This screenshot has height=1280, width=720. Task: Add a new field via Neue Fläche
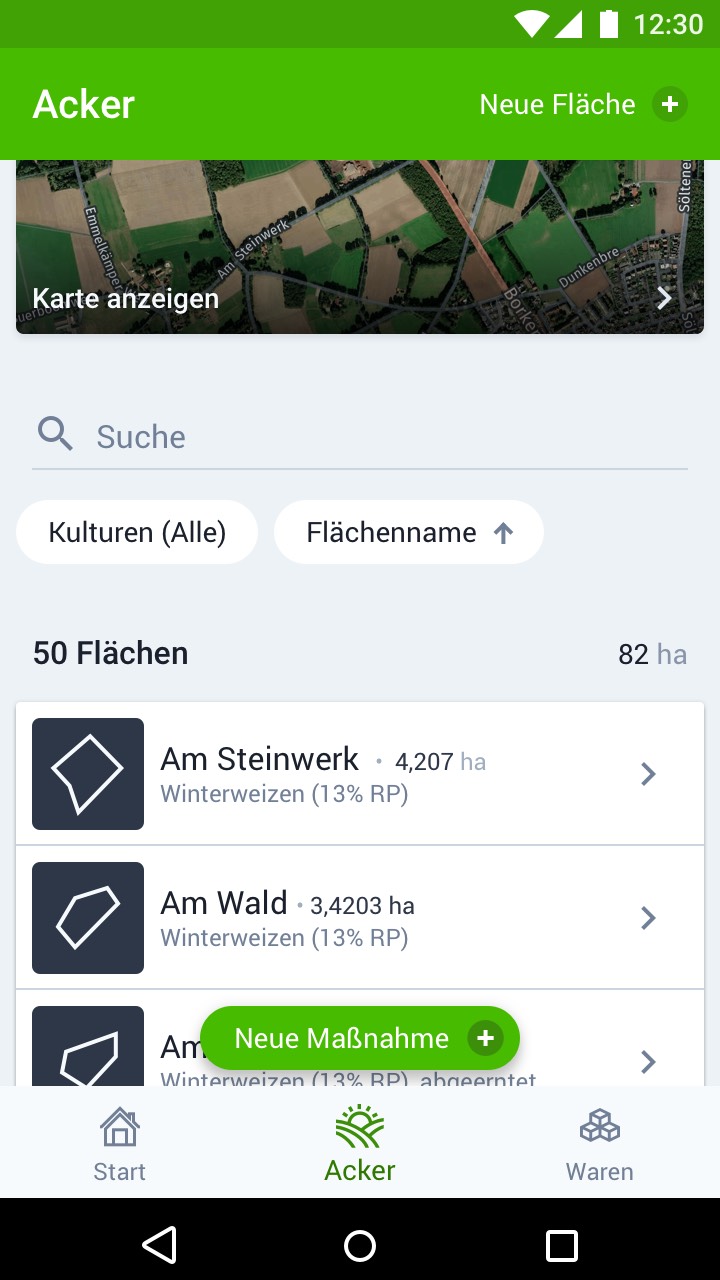(x=583, y=104)
